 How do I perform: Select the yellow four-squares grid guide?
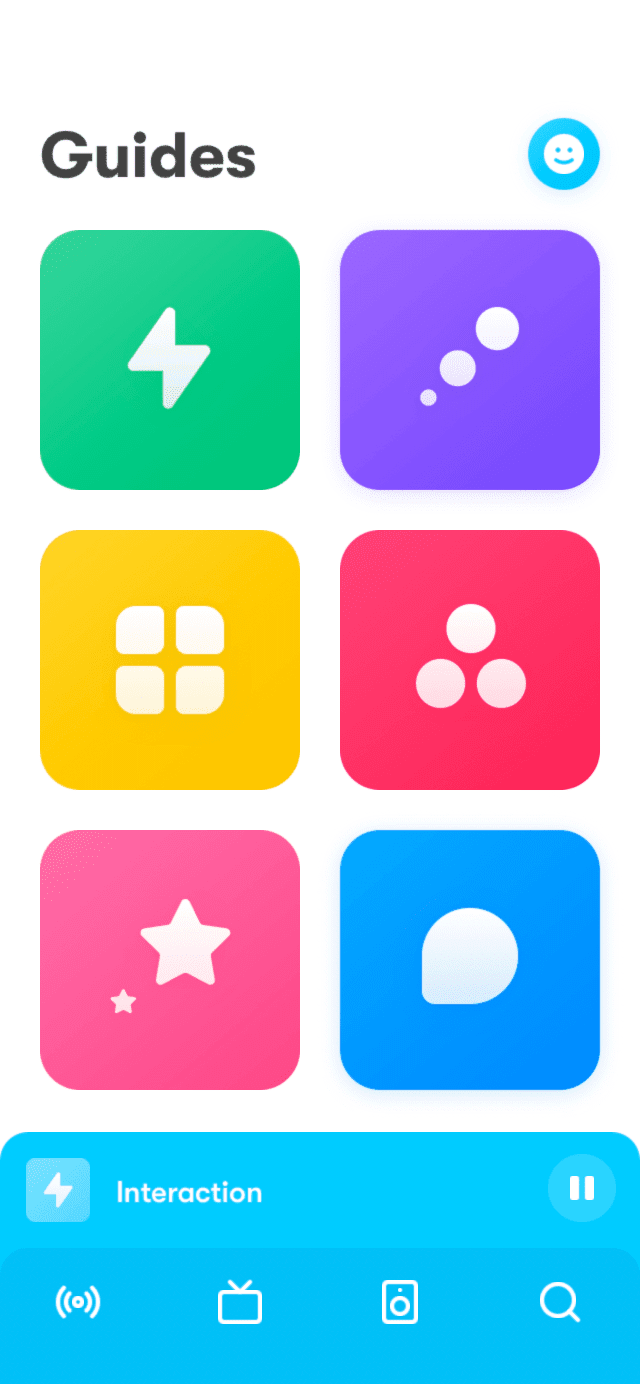(170, 660)
